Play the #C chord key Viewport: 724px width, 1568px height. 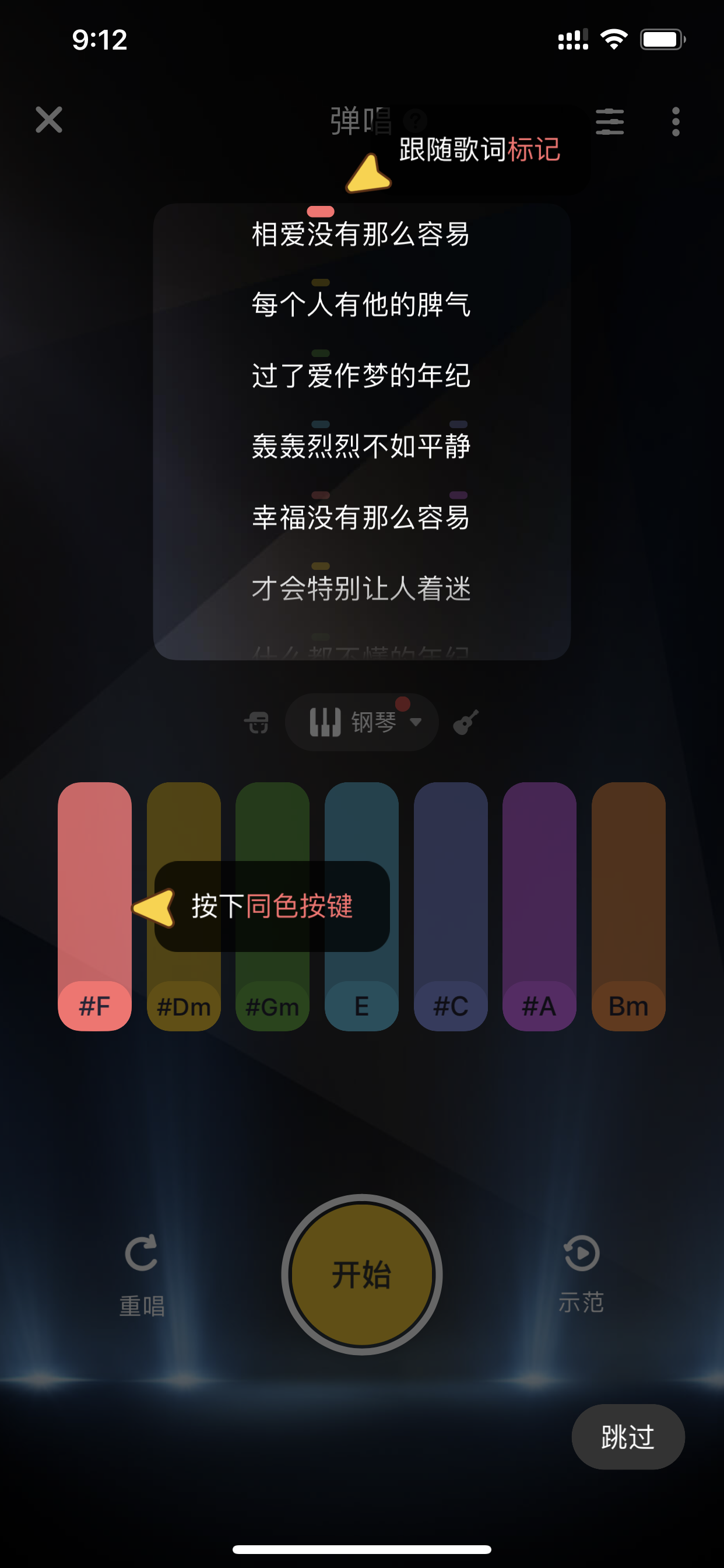(451, 907)
